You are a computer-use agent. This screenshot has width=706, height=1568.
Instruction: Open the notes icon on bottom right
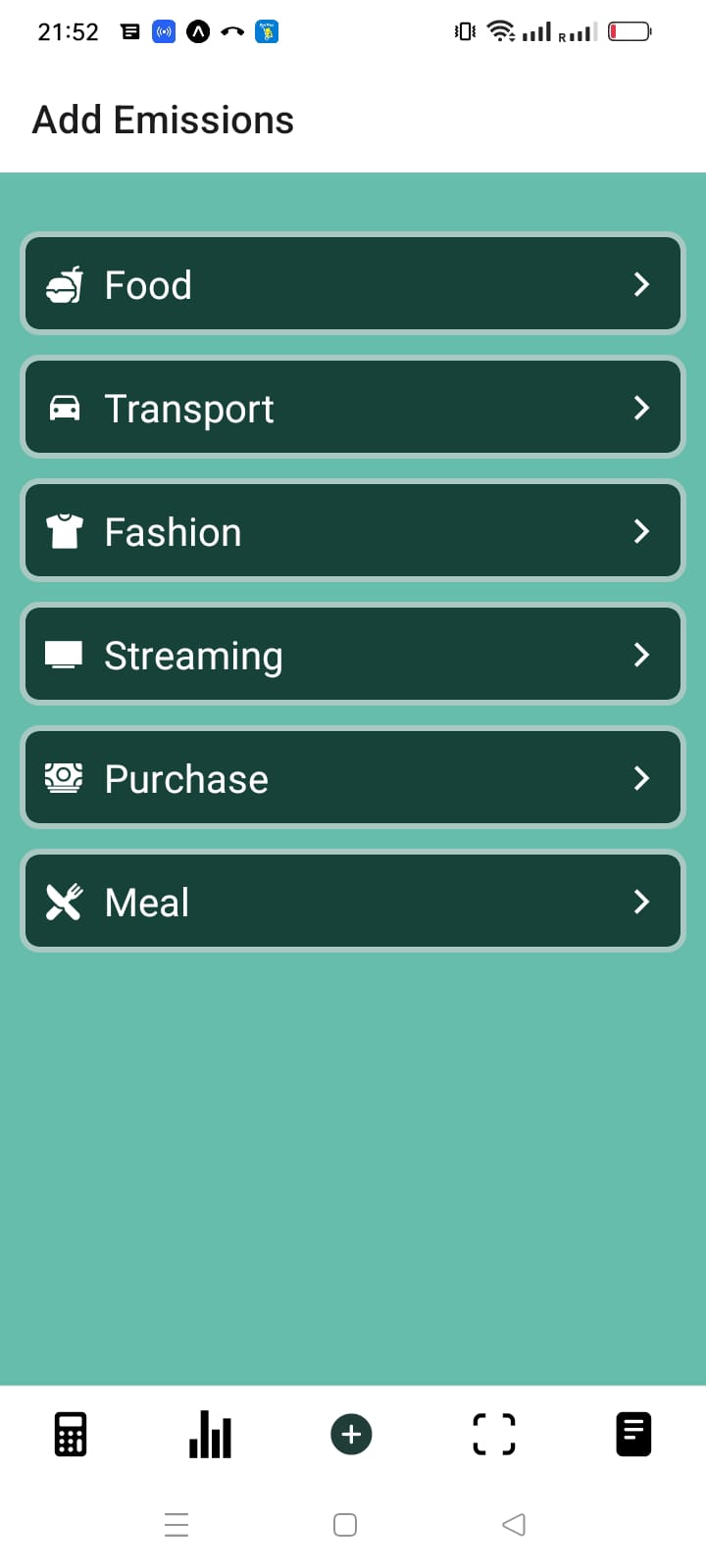(633, 1434)
